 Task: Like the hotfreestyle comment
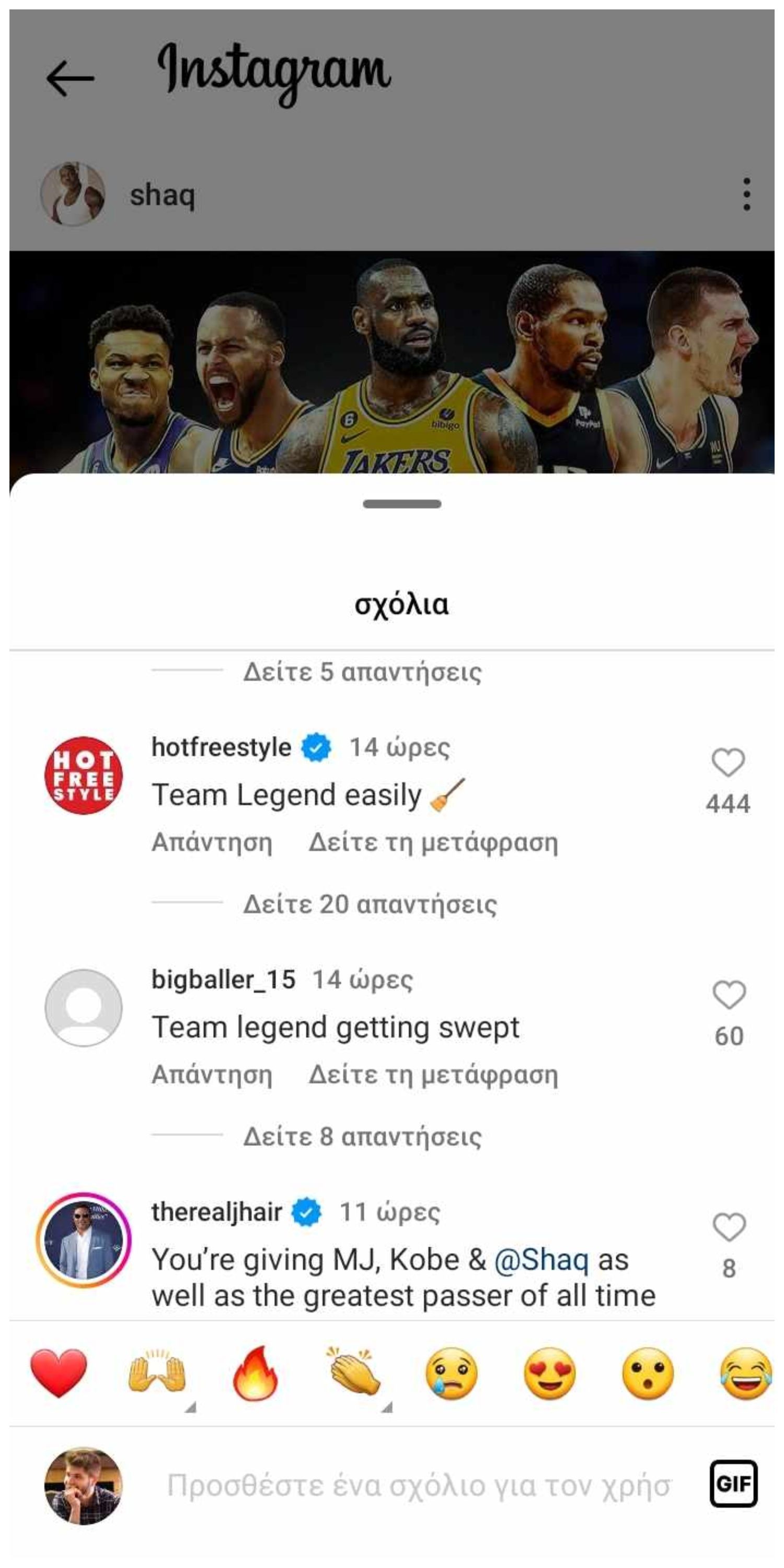tap(728, 763)
